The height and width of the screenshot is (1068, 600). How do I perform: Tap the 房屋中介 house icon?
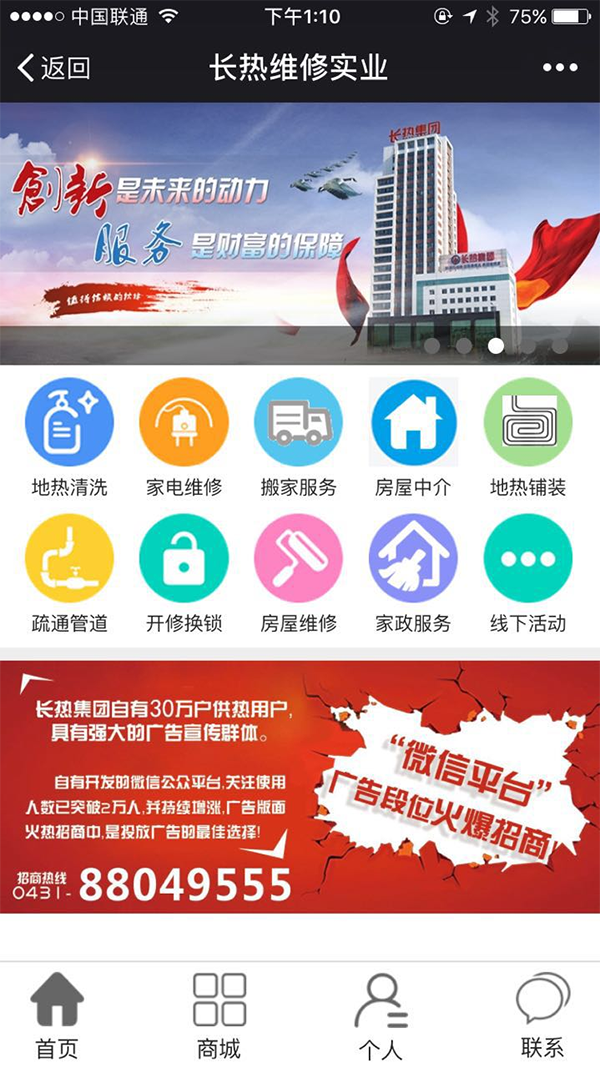(413, 422)
